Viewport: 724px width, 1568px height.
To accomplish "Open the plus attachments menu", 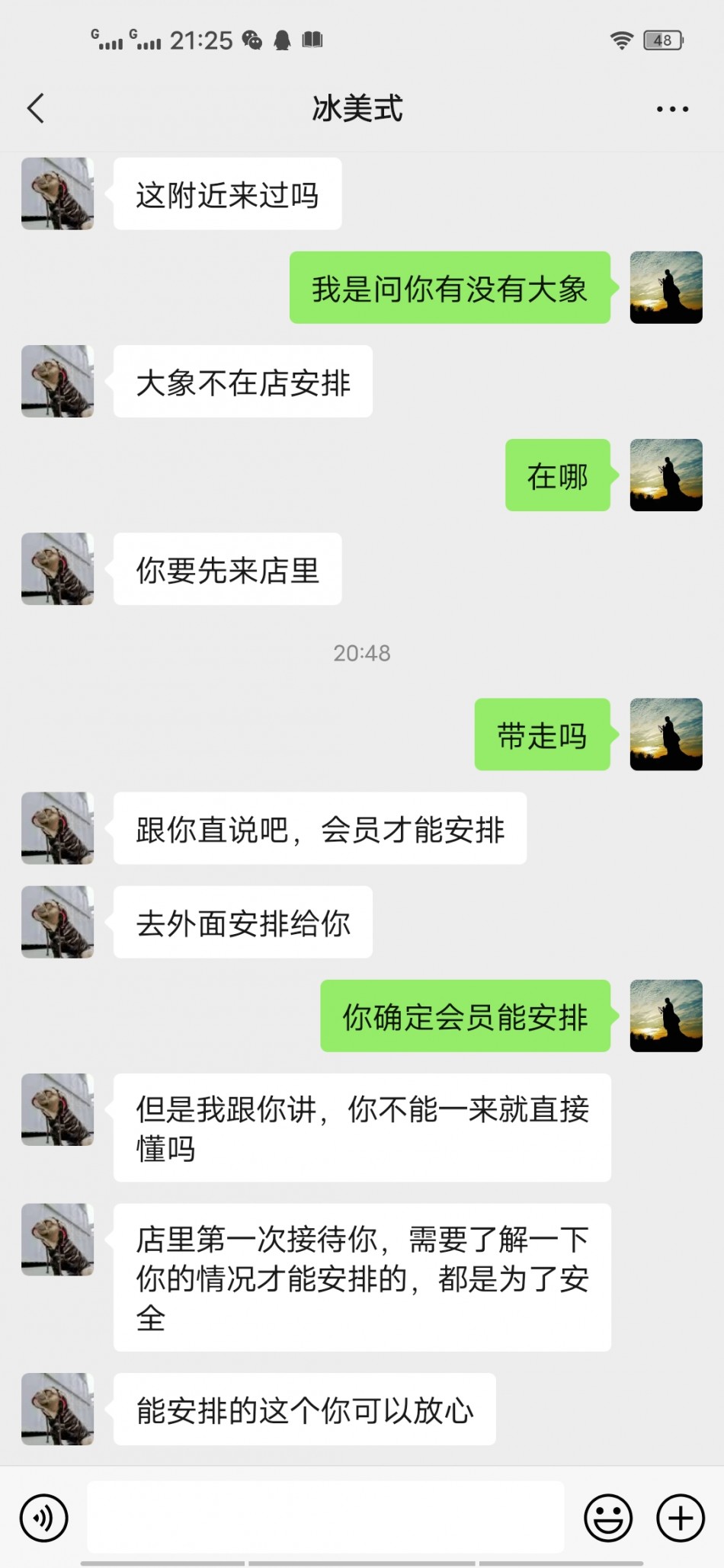I will [680, 1517].
